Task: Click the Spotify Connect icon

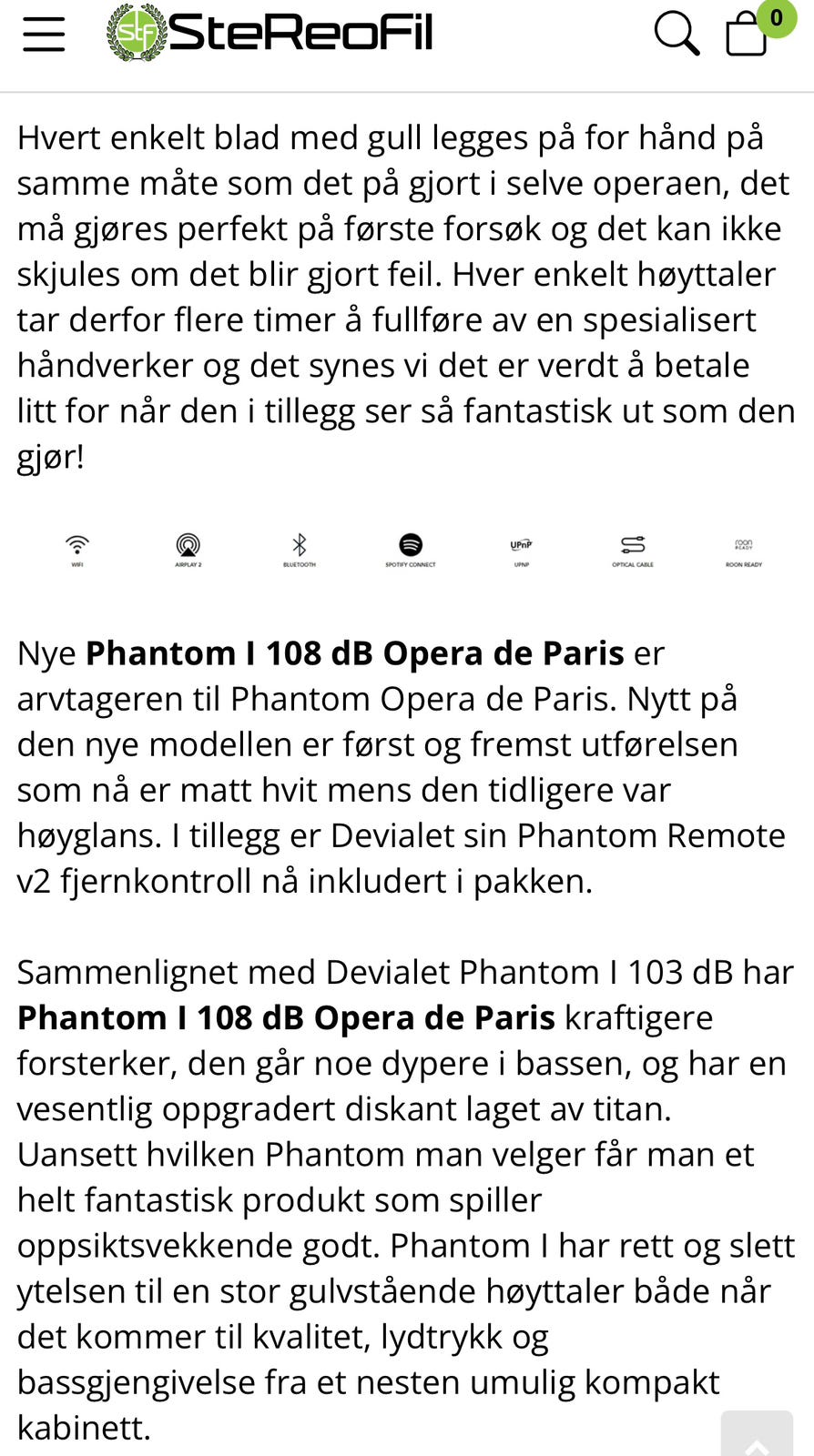Action: click(411, 546)
